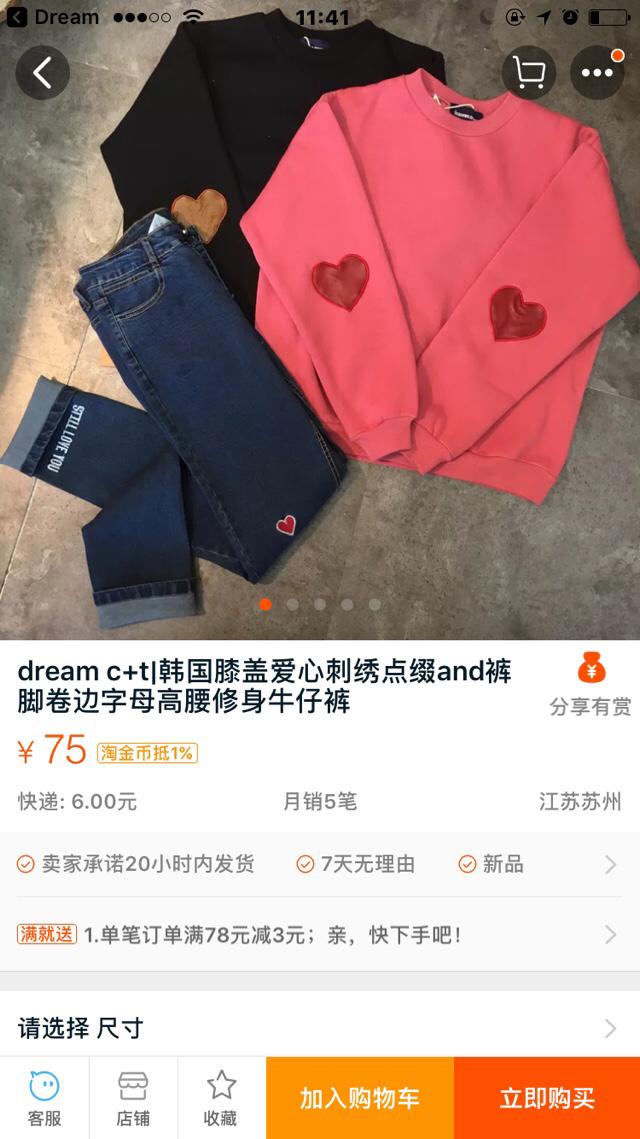Tap 分享有赏 to share the product
Image resolution: width=640 pixels, height=1139 pixels.
pyautogui.click(x=590, y=686)
